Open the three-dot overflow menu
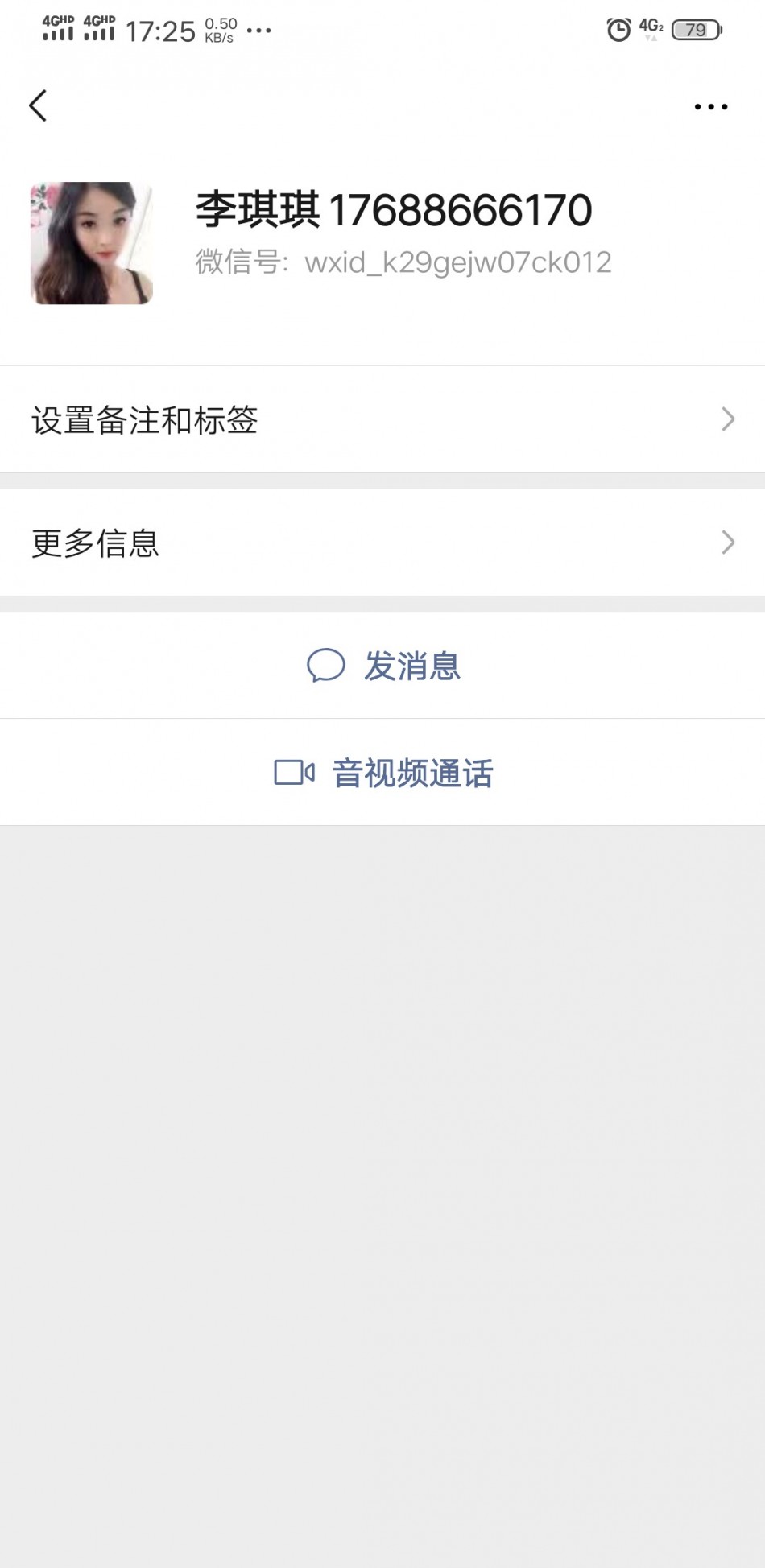765x1568 pixels. pyautogui.click(x=711, y=106)
